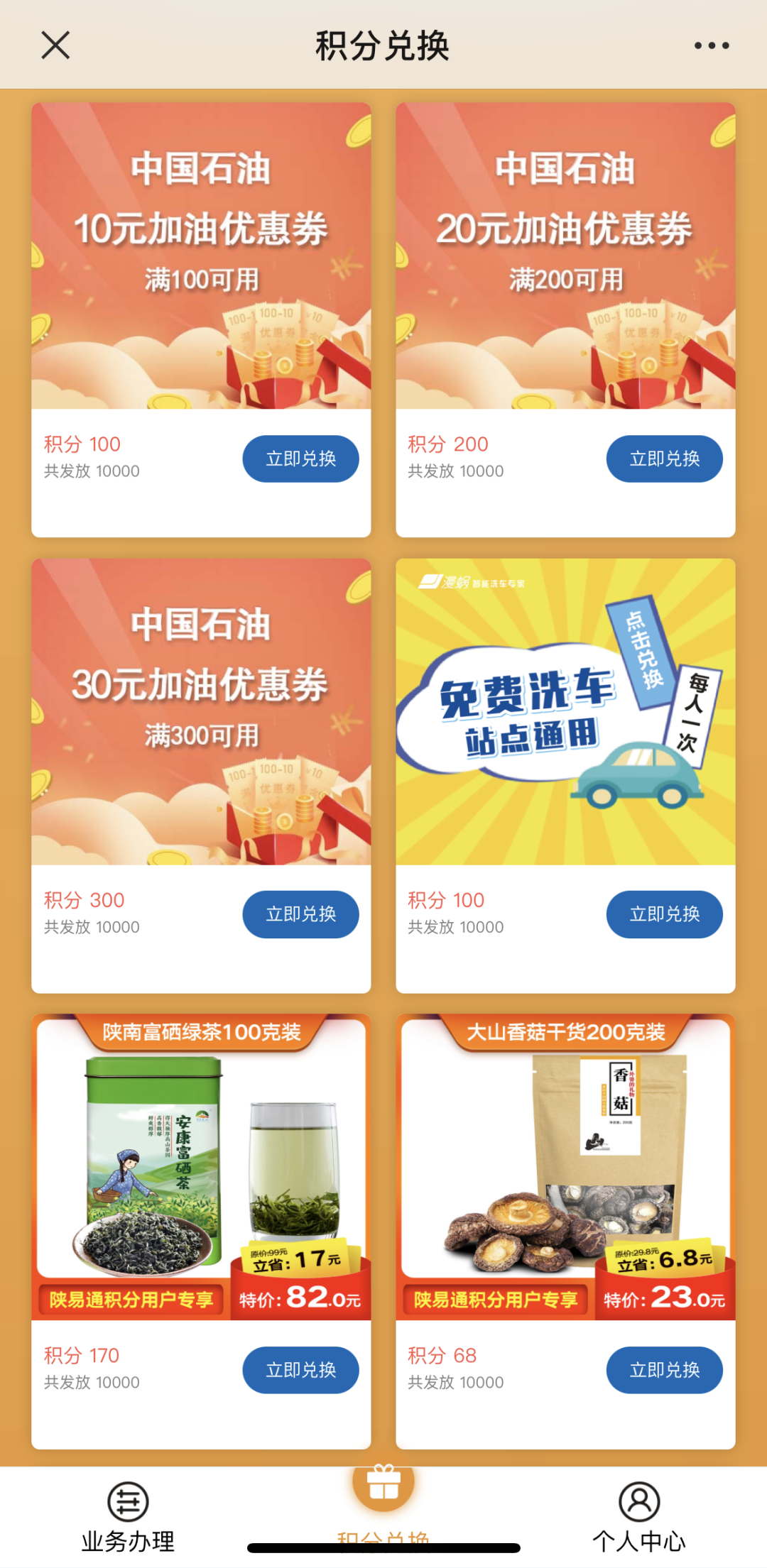This screenshot has height=1568, width=767.
Task: View the 免费洗车 站点通用 card
Action: (565, 711)
